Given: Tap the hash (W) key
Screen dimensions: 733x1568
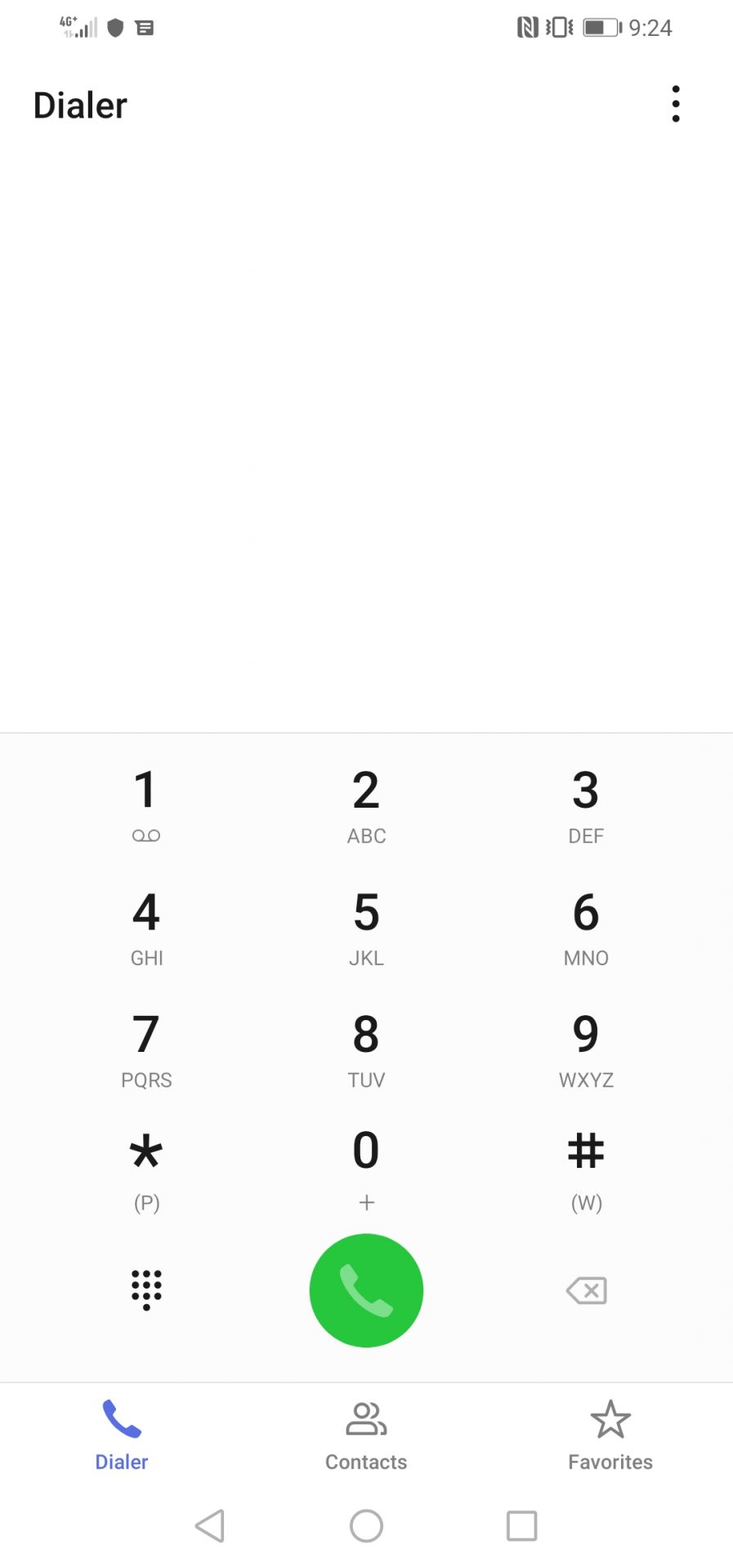Looking at the screenshot, I should tap(586, 1170).
